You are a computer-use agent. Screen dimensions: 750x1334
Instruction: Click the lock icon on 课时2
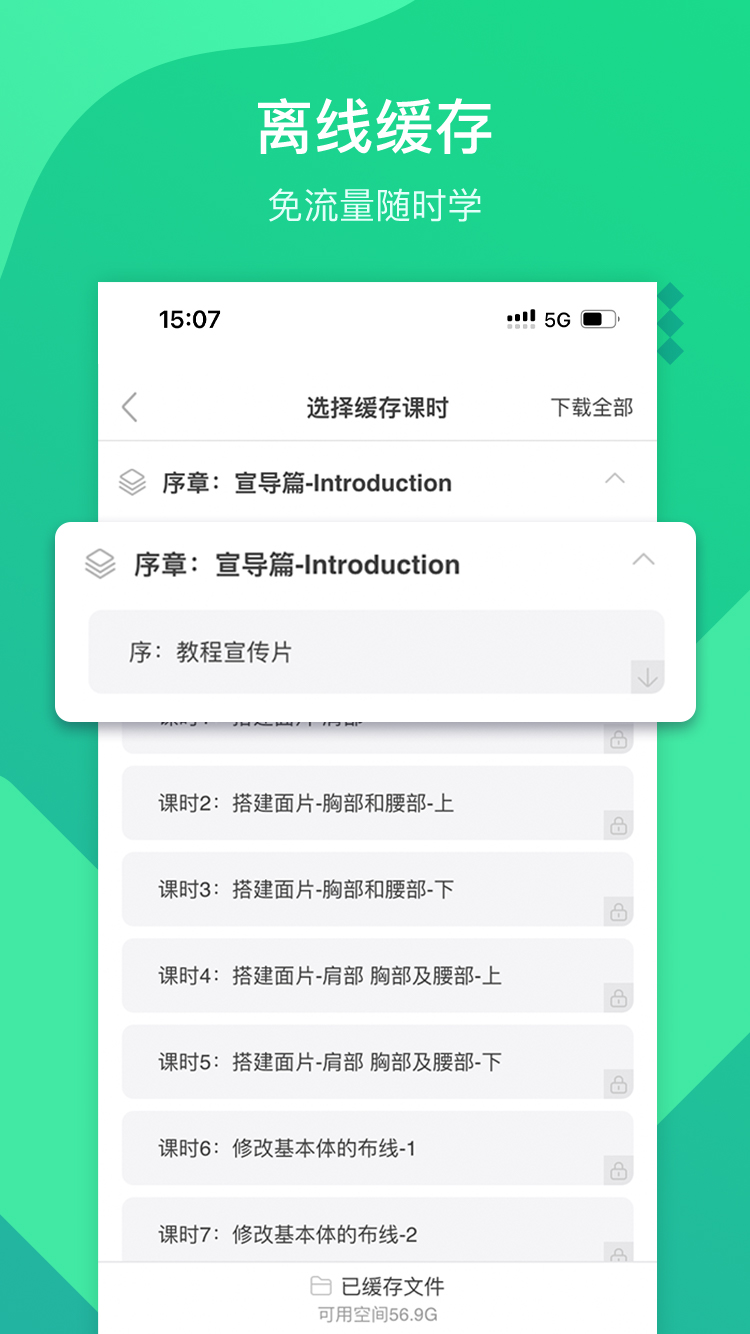pos(618,824)
